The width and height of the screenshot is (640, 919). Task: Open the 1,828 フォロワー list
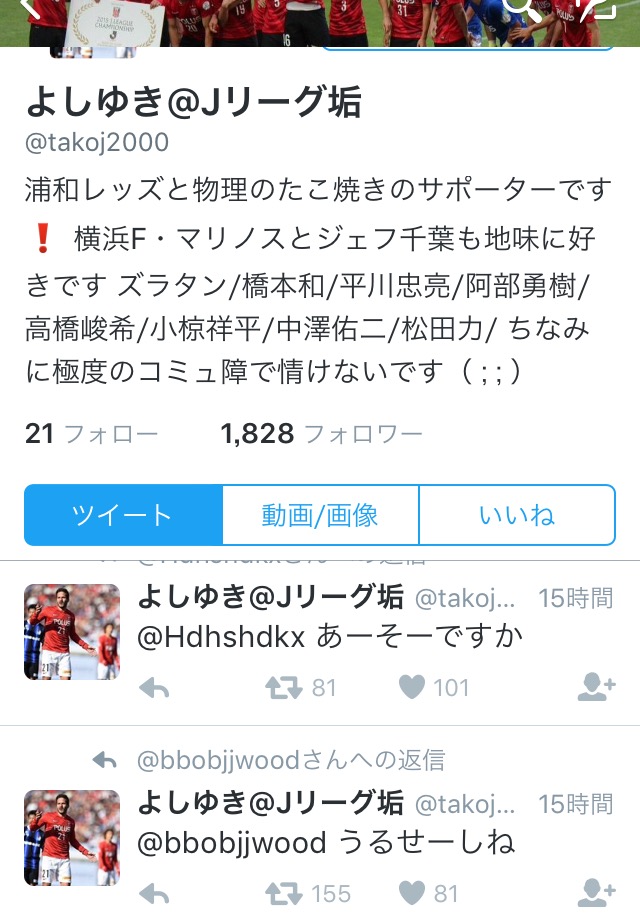point(321,433)
